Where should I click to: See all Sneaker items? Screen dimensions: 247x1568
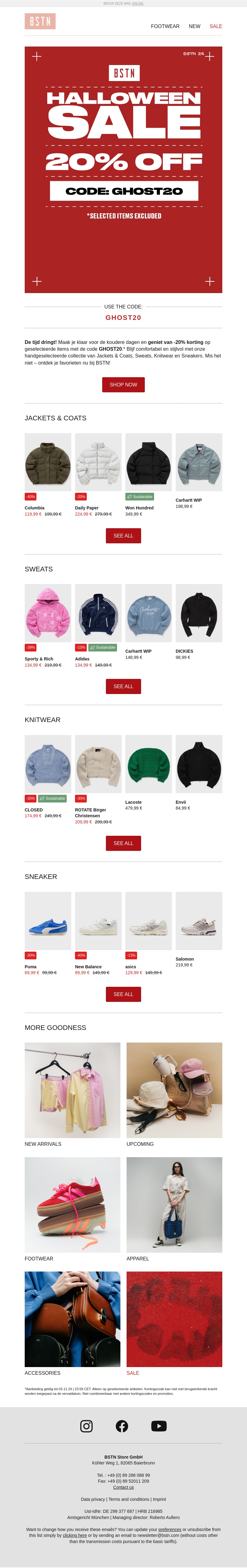(123, 994)
